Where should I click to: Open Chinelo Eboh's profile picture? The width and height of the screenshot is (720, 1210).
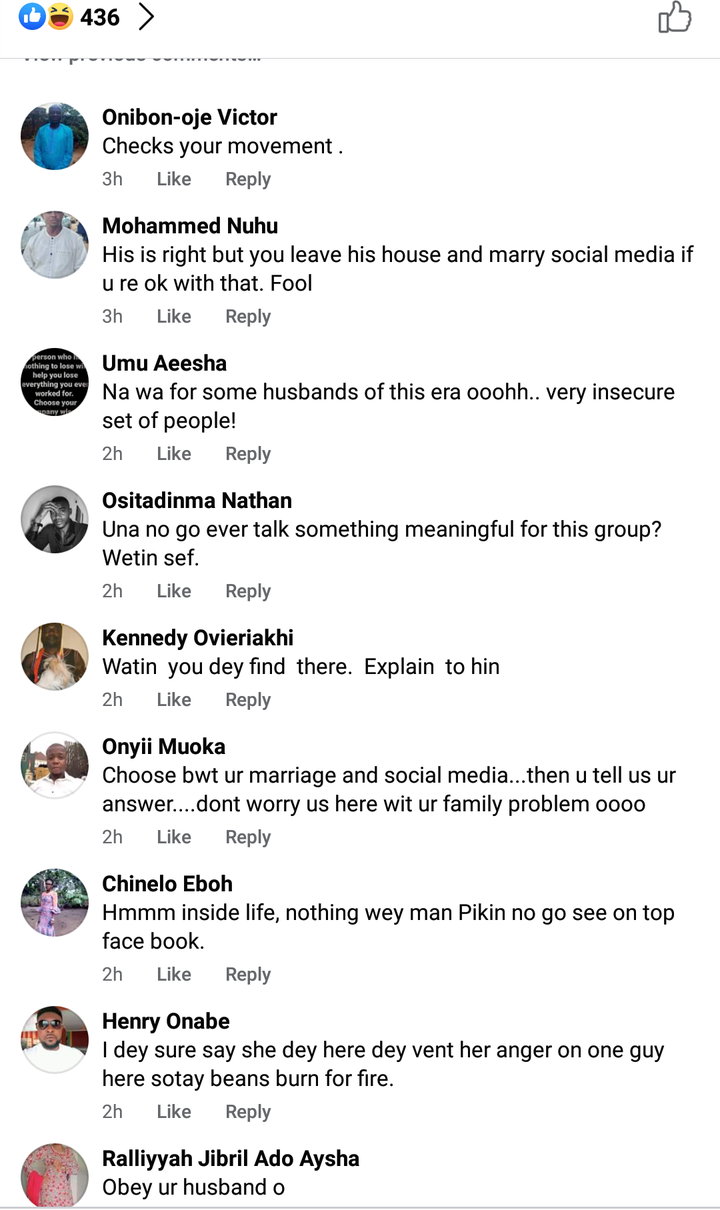tap(55, 902)
